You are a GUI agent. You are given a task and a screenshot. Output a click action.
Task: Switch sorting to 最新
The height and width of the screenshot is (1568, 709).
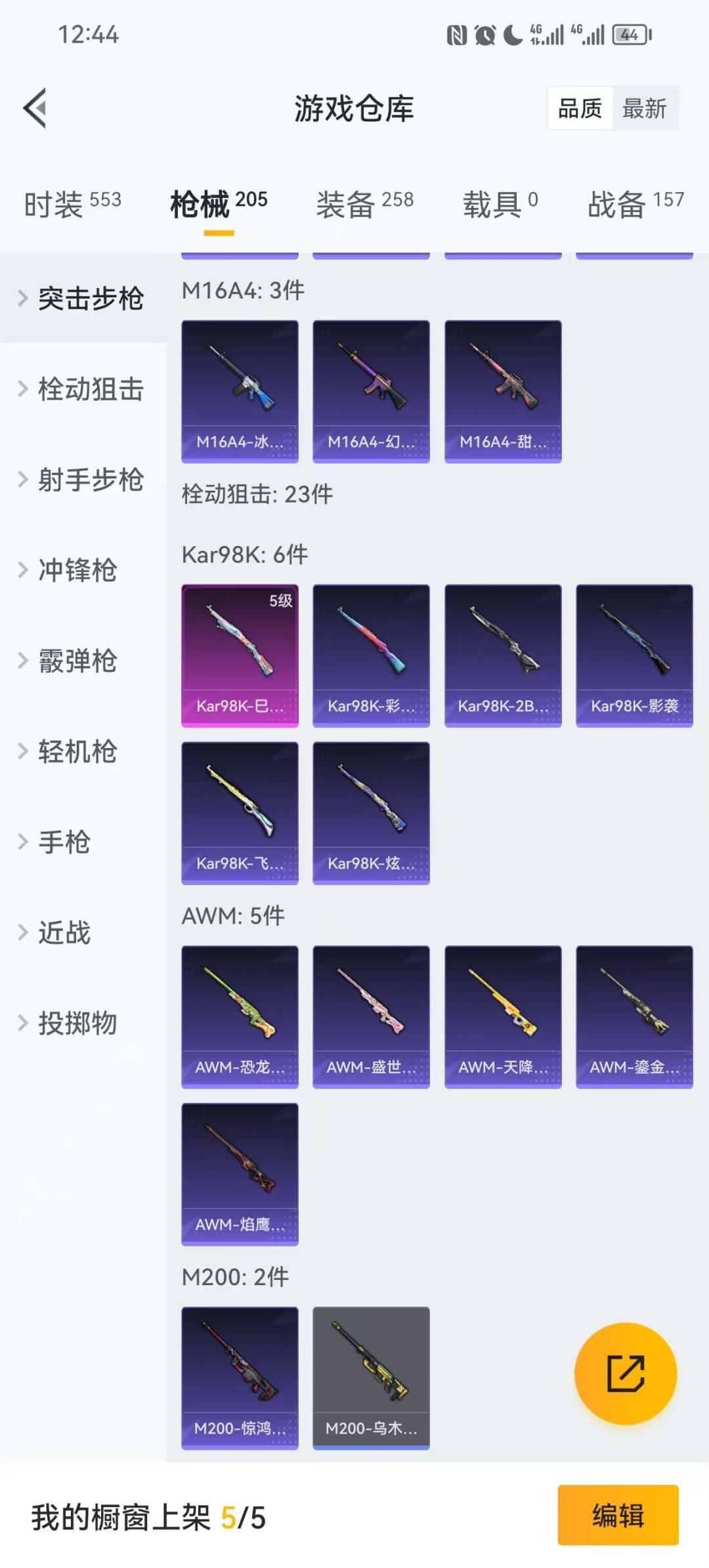[x=646, y=109]
